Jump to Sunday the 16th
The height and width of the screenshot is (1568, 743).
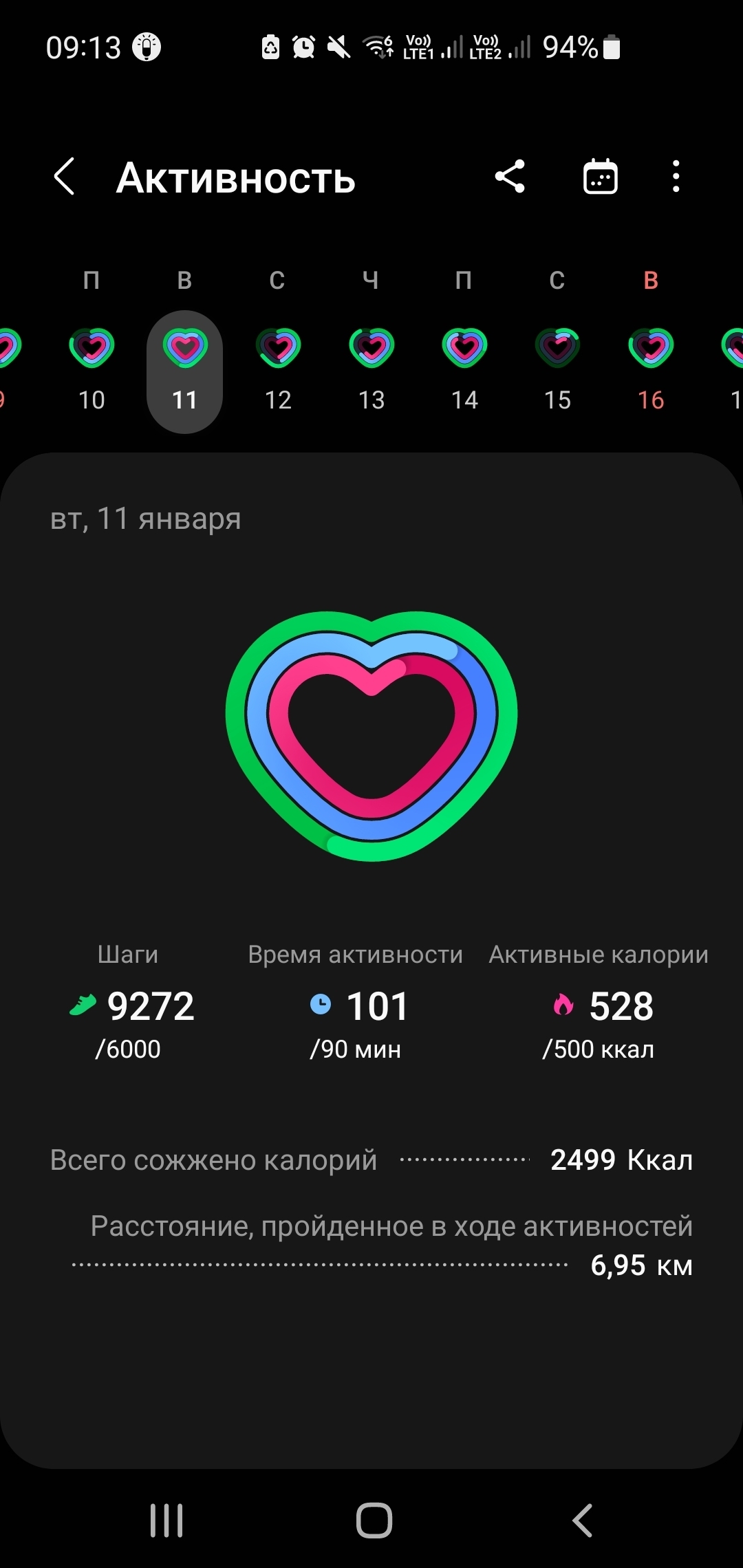651,370
